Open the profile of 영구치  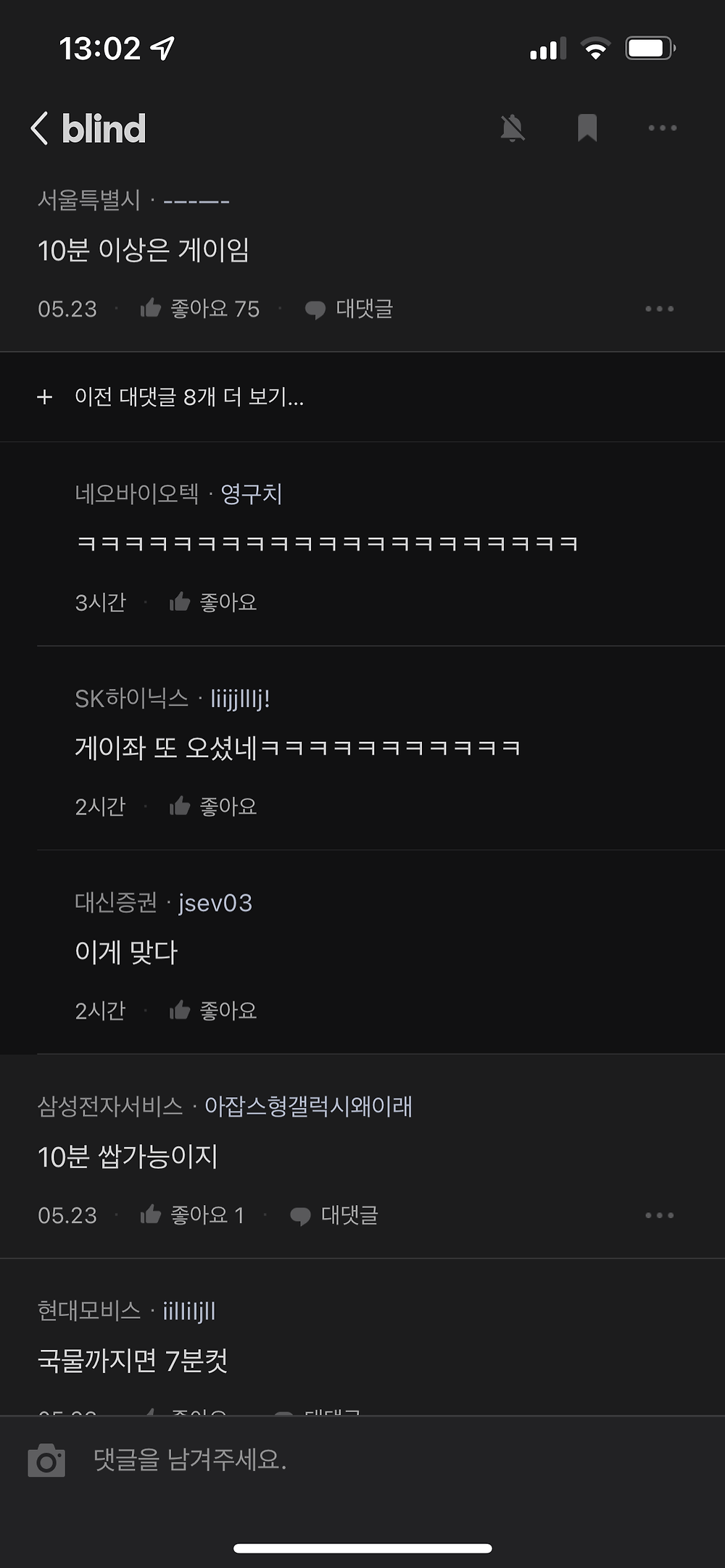[251, 494]
